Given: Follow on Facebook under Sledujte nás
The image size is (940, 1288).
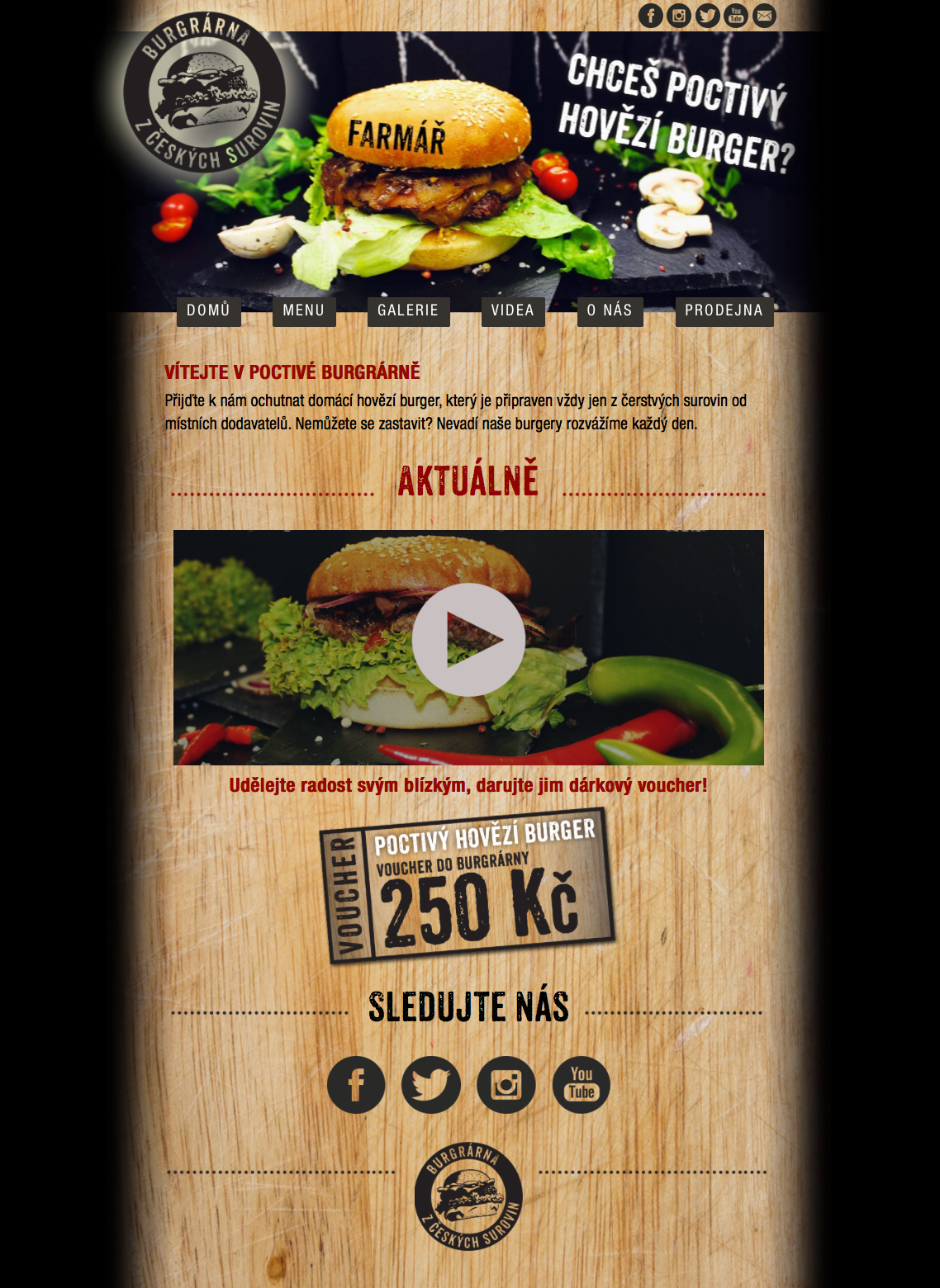Looking at the screenshot, I should [x=356, y=1085].
